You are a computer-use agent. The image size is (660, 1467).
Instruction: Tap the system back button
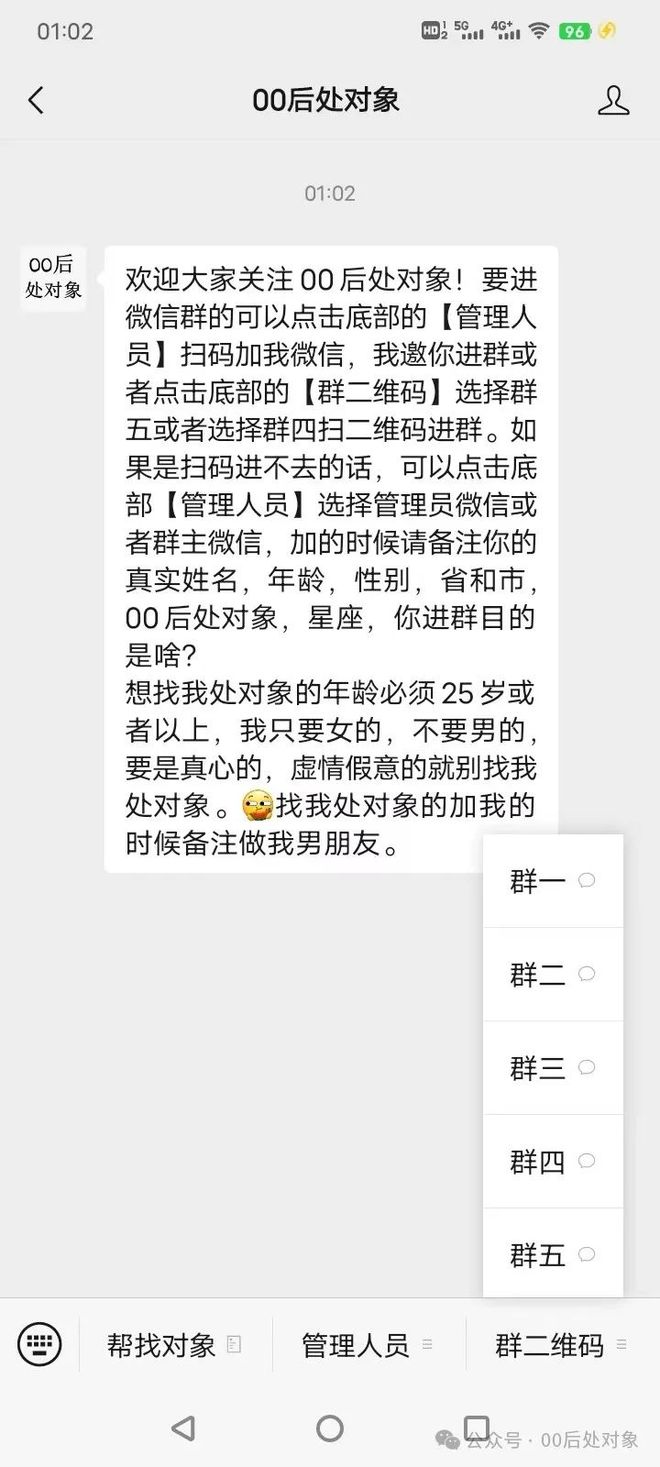tap(182, 1428)
